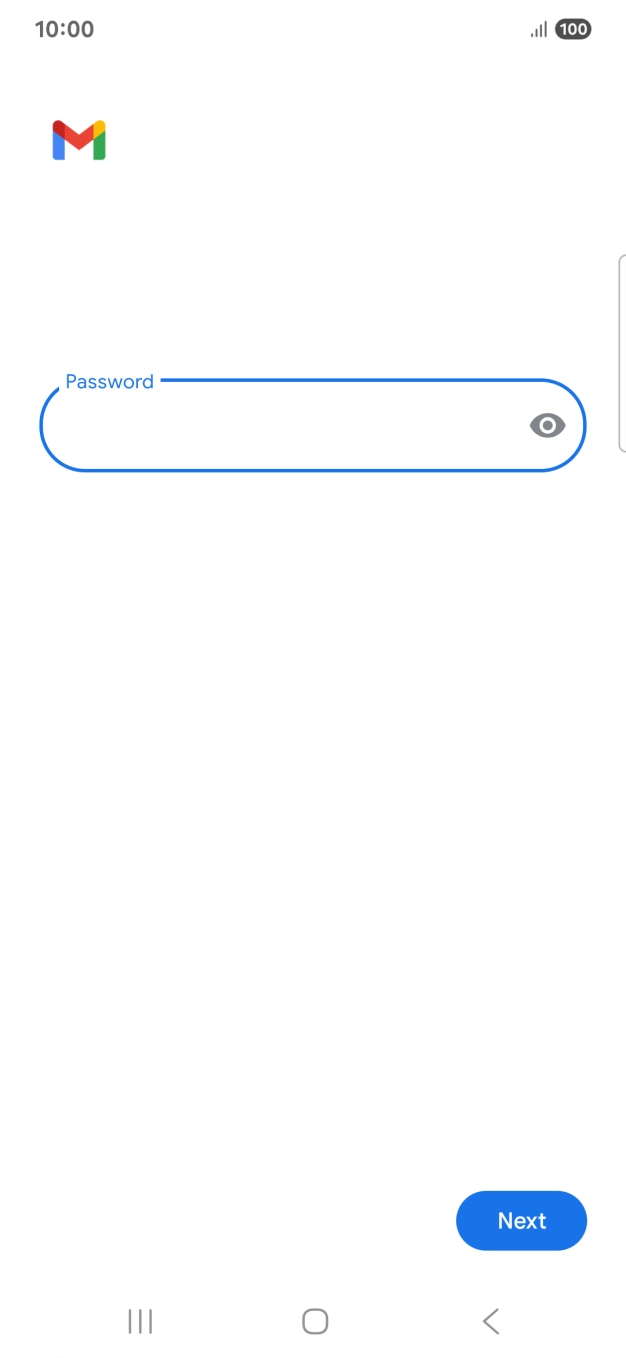Continue with the Next button
This screenshot has height=1358, width=626.
(521, 1220)
